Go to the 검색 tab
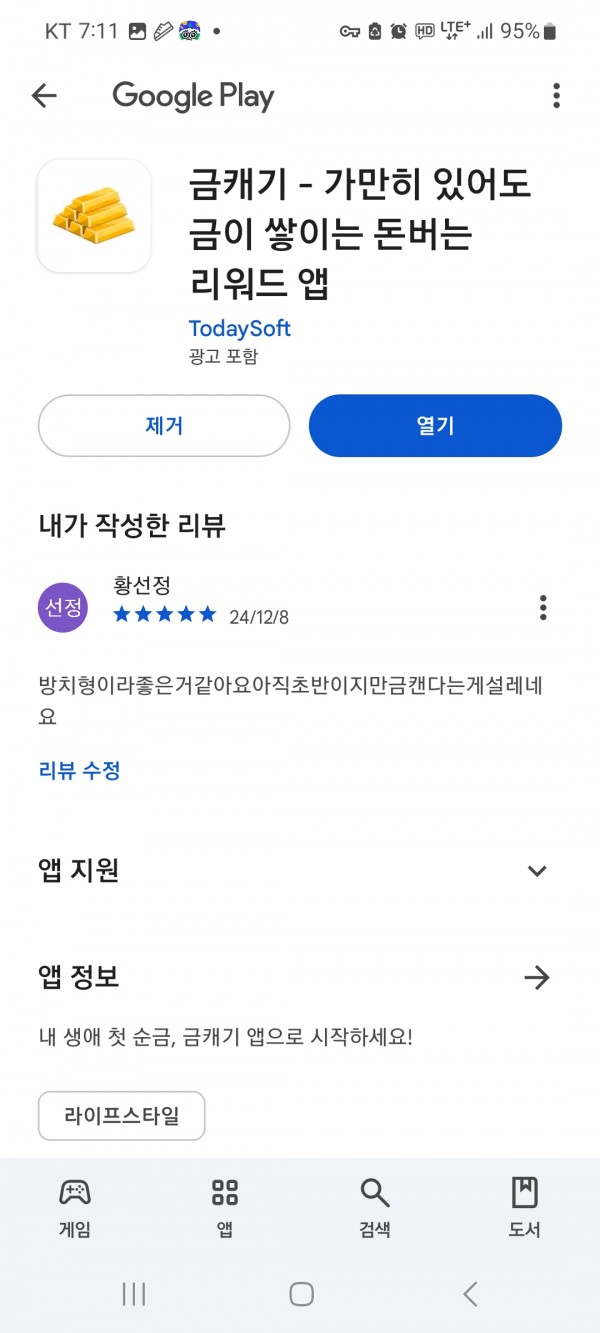This screenshot has width=600, height=1333. (x=374, y=1207)
